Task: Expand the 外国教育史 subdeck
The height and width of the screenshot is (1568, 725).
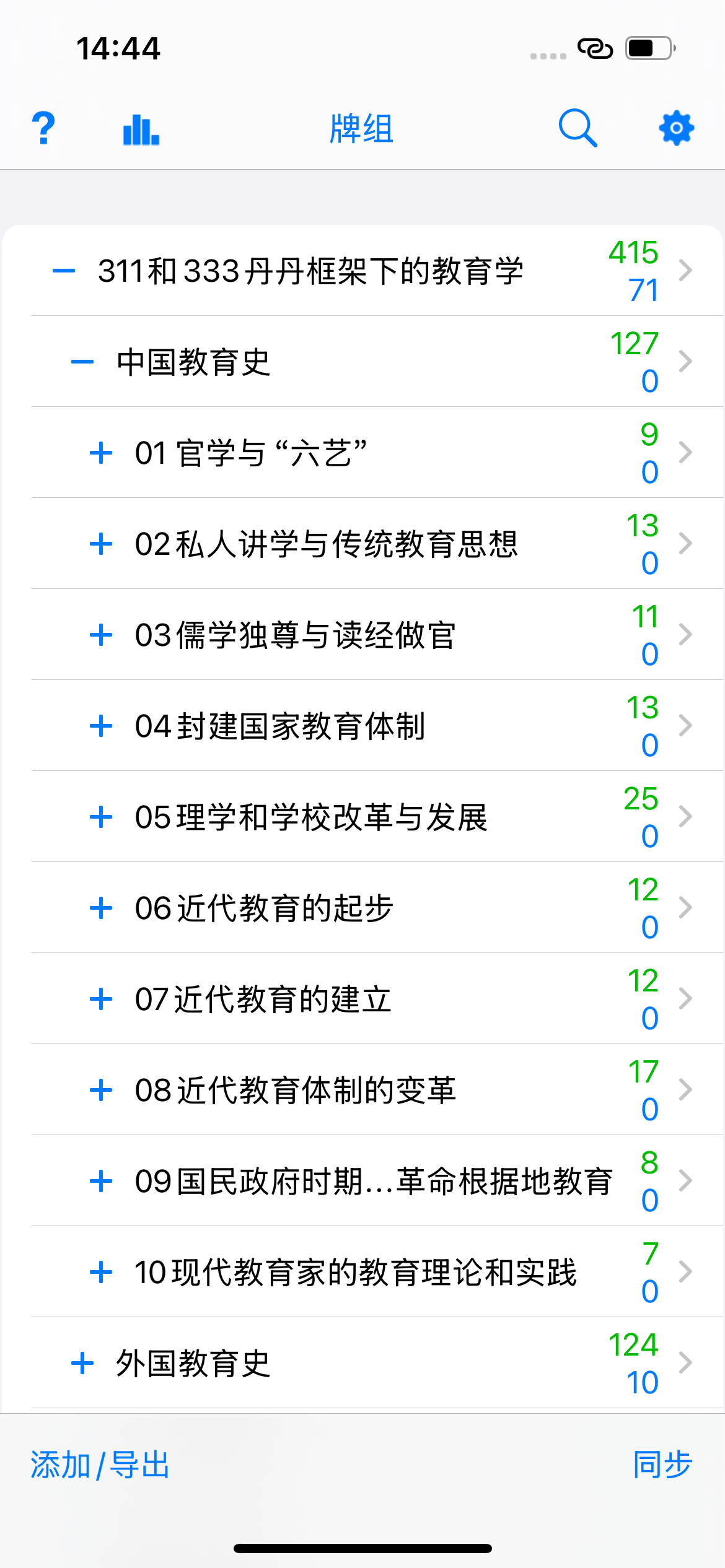Action: (x=82, y=1363)
